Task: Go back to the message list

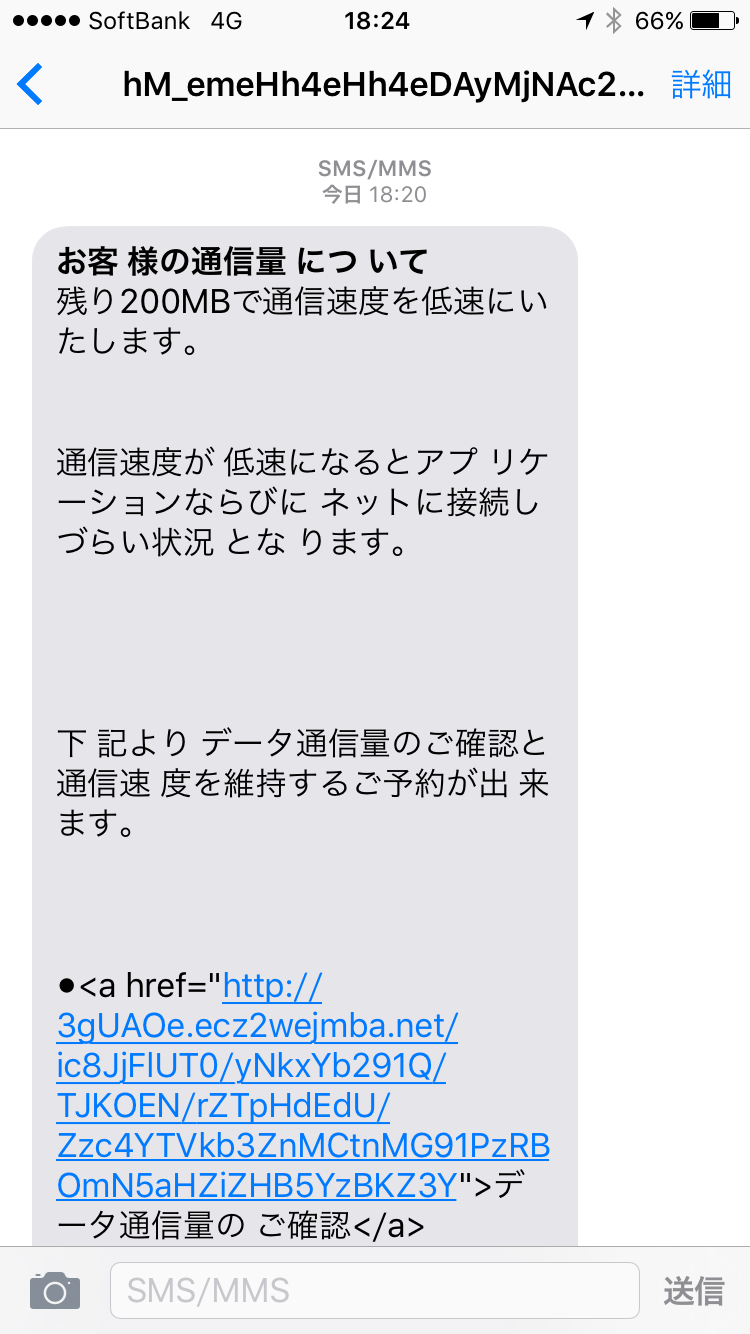Action: click(31, 85)
